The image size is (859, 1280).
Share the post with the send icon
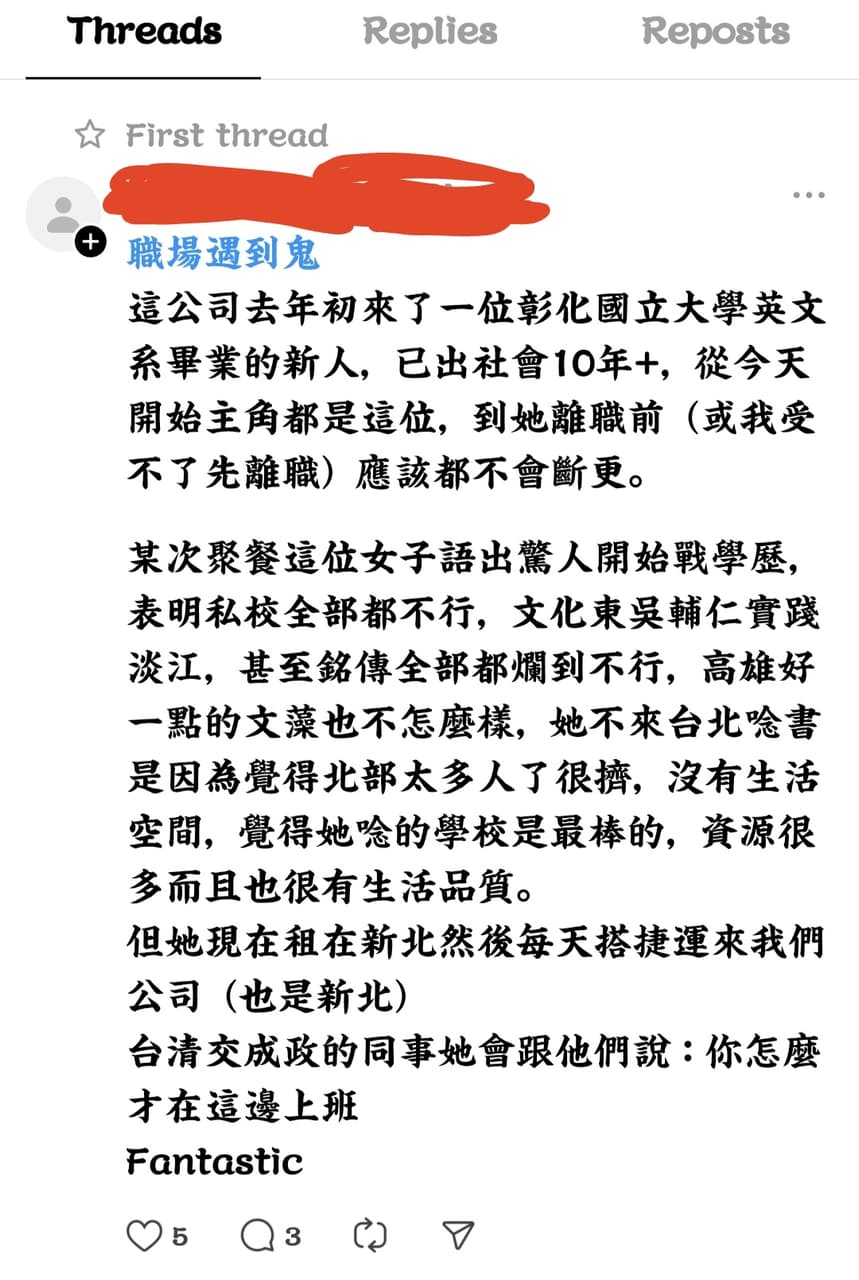click(458, 1236)
